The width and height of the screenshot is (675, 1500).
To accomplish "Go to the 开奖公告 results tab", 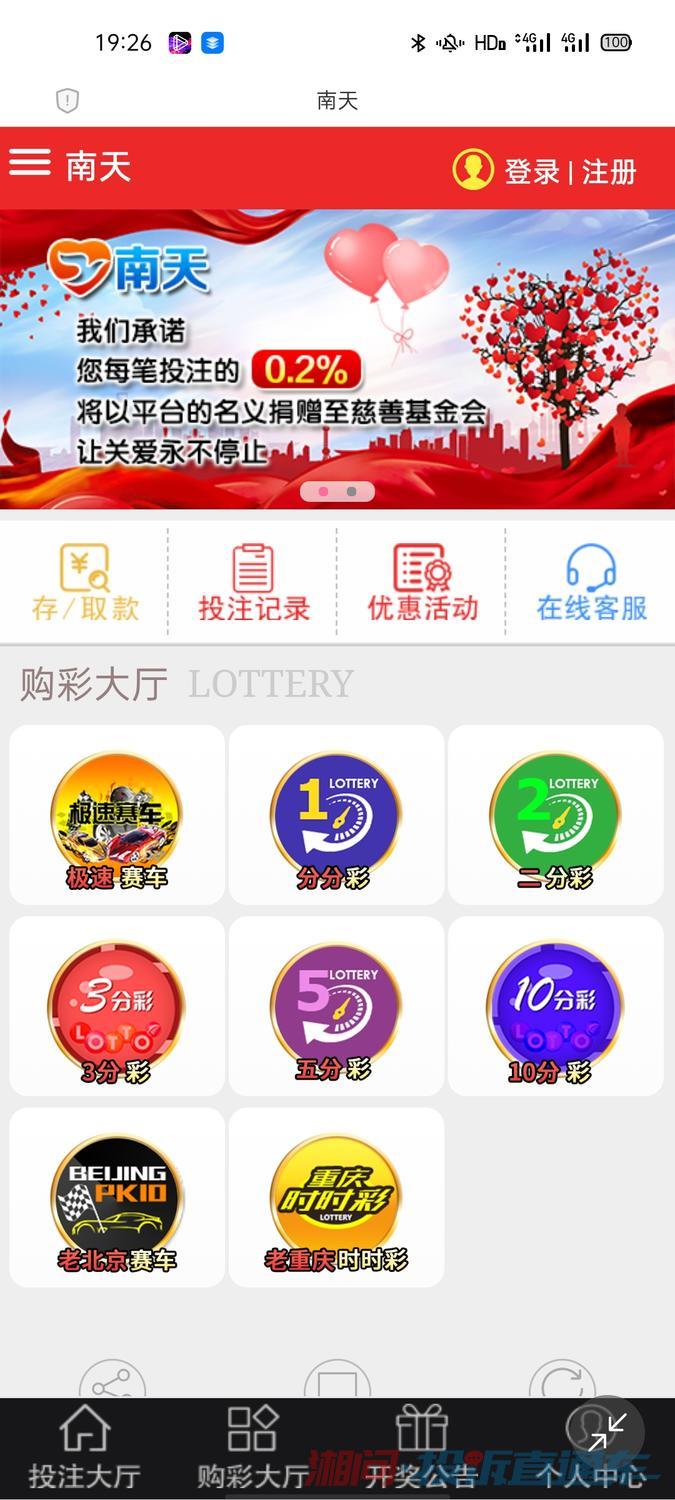I will [420, 1448].
